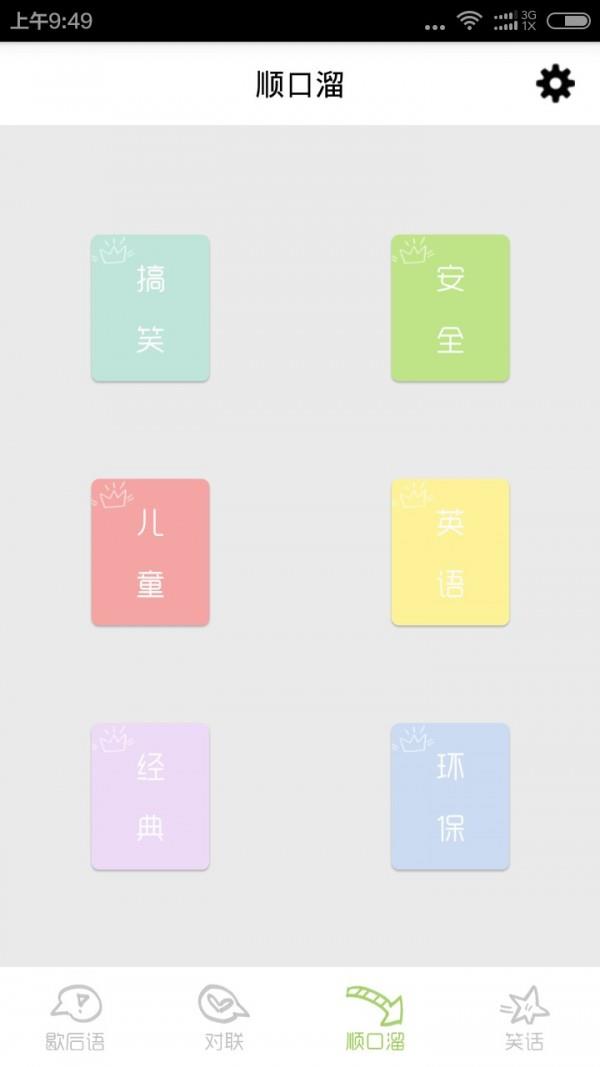Select the 英语 category card

450,552
